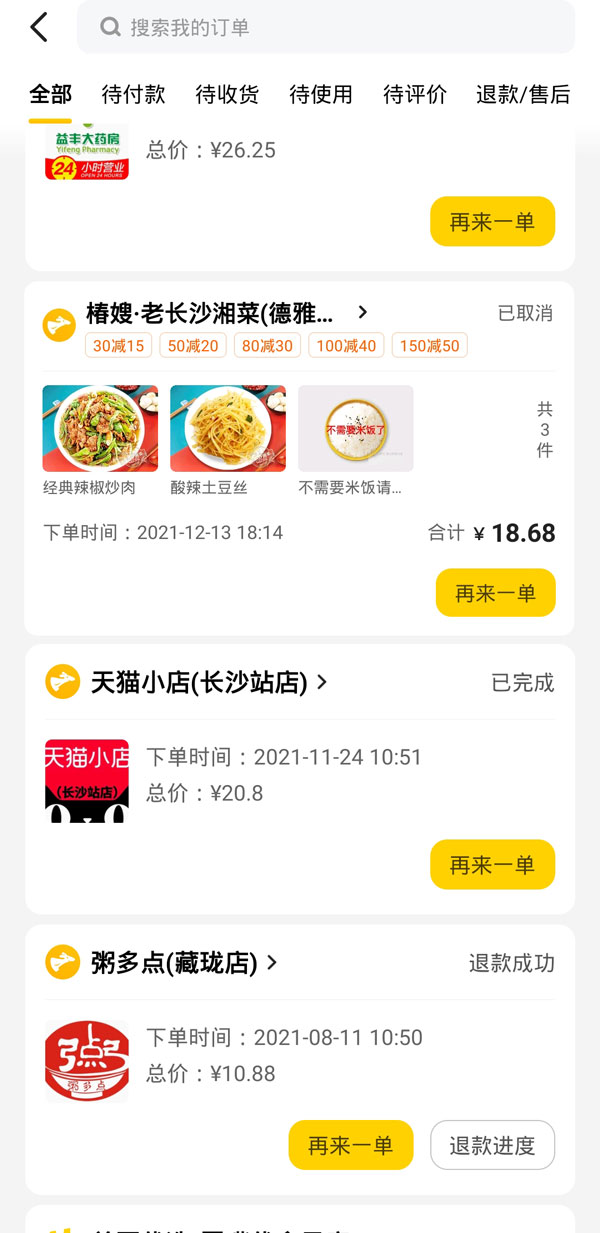600x1233 pixels.
Task: Switch to the 待使用 tab
Action: click(321, 95)
